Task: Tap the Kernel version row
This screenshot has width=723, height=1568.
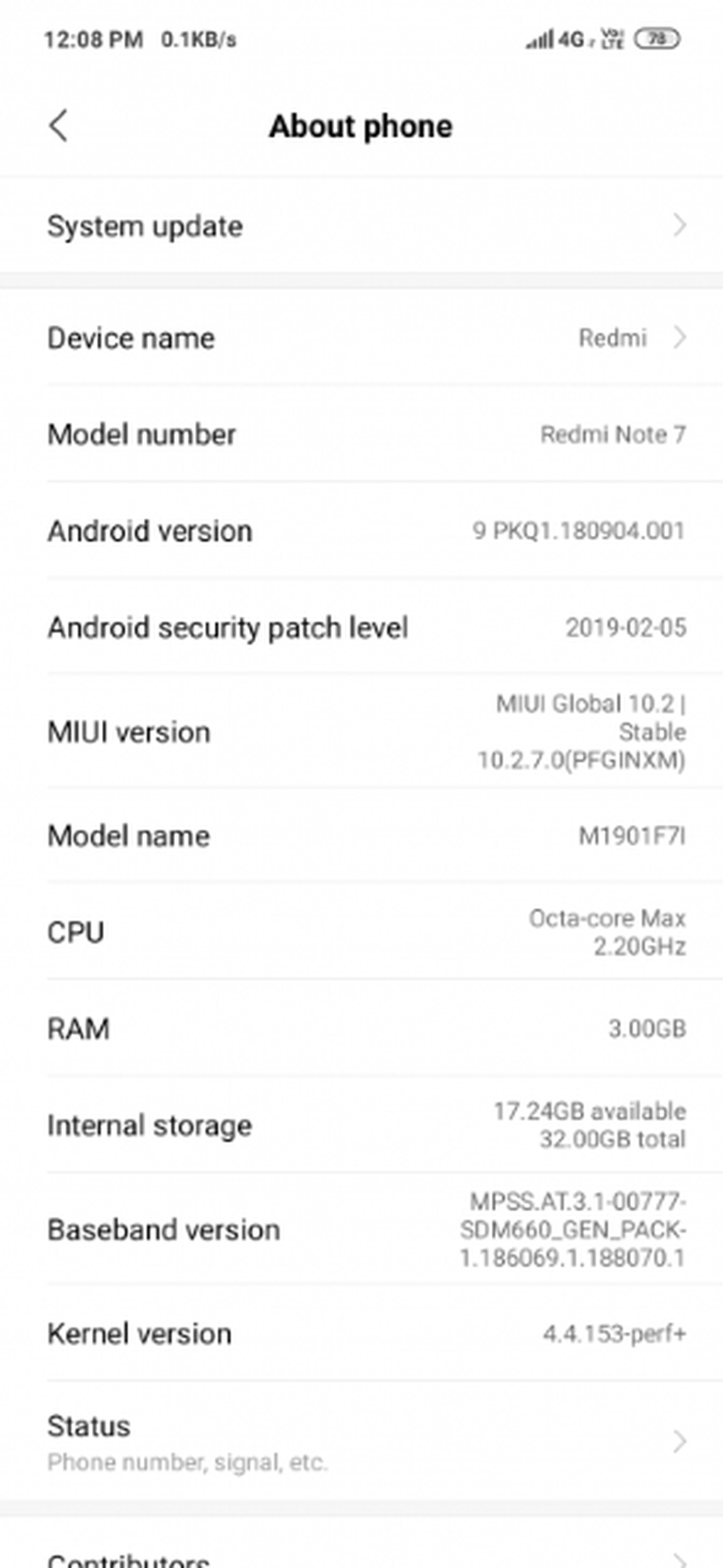Action: point(361,1333)
